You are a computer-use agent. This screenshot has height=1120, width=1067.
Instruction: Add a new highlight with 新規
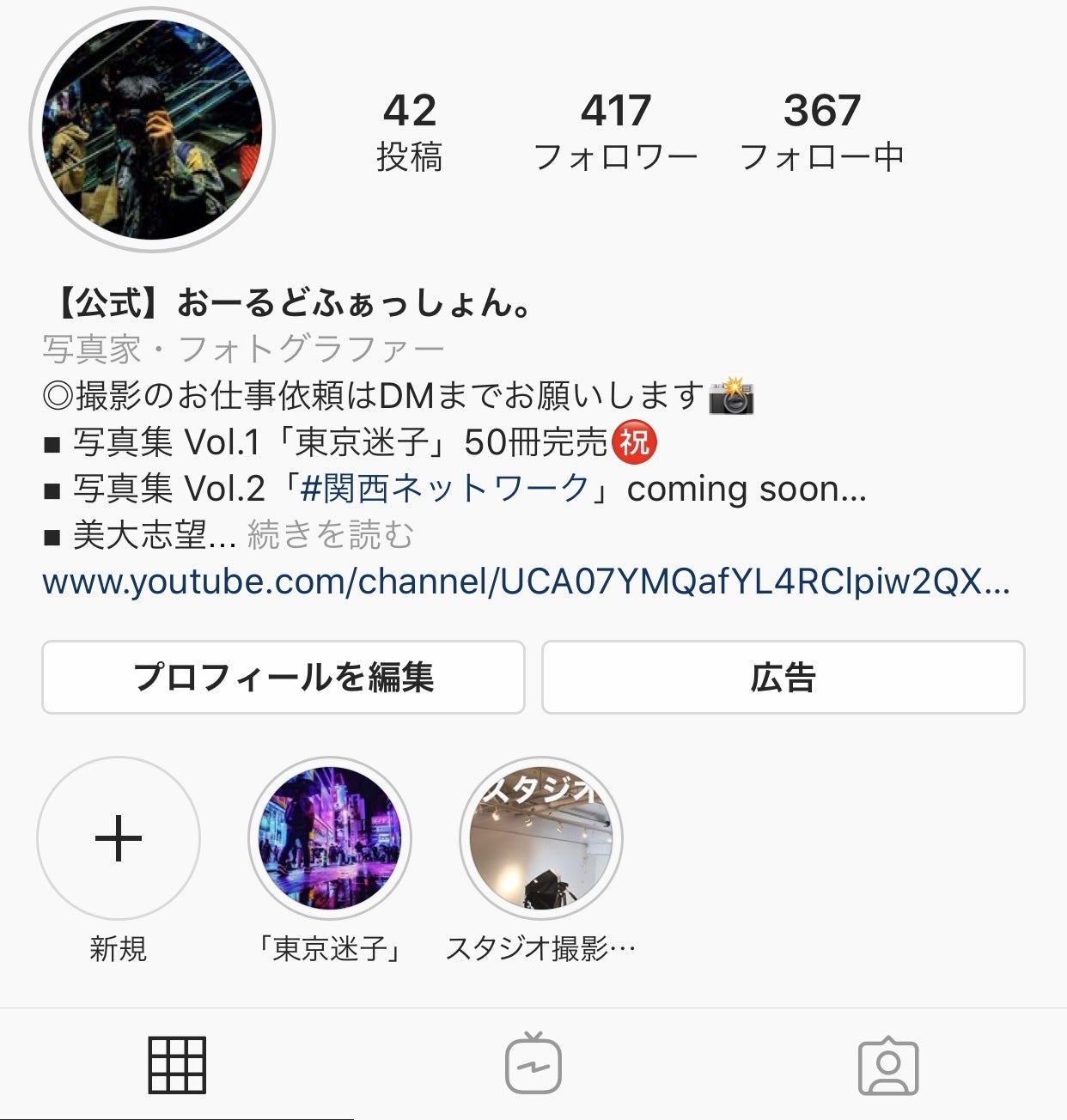(x=119, y=838)
